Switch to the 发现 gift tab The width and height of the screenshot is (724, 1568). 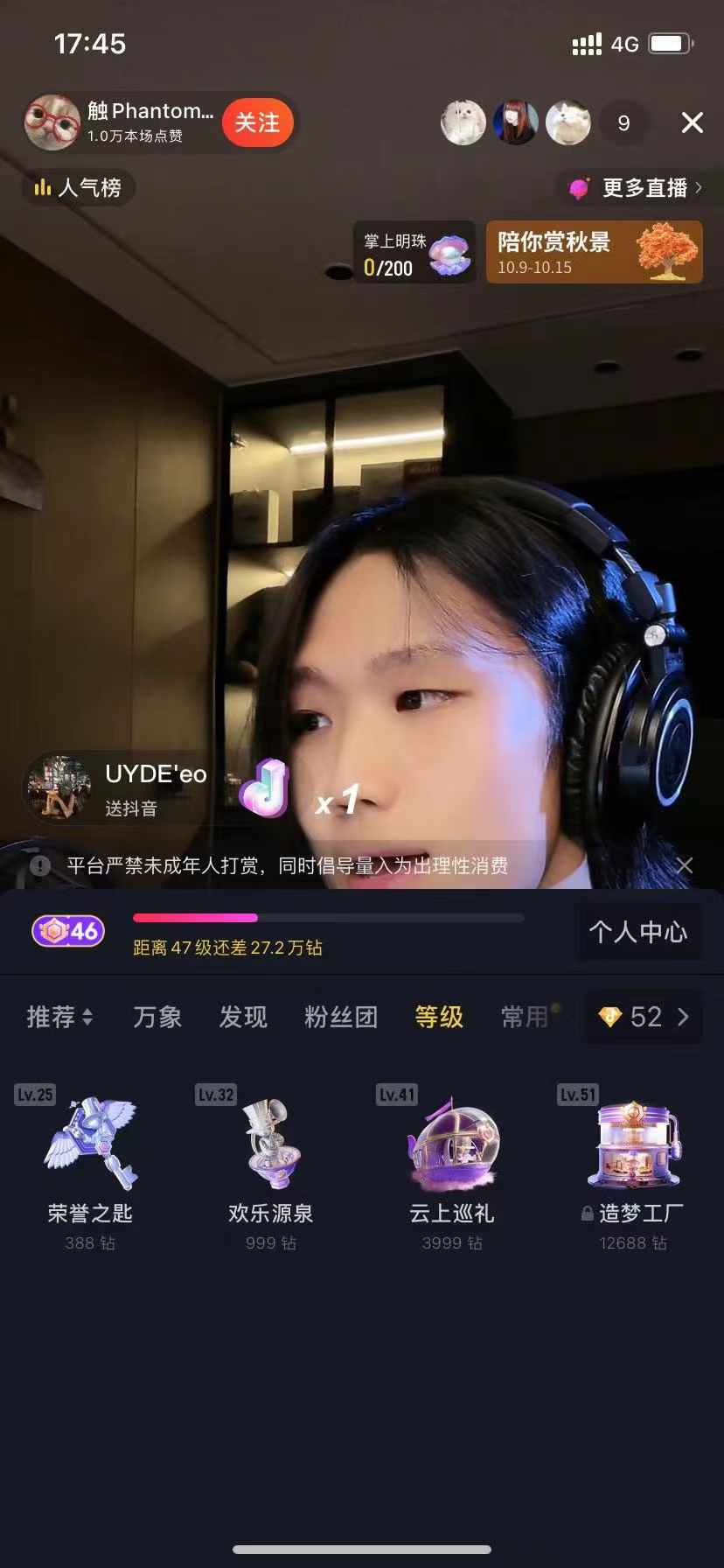point(243,1017)
